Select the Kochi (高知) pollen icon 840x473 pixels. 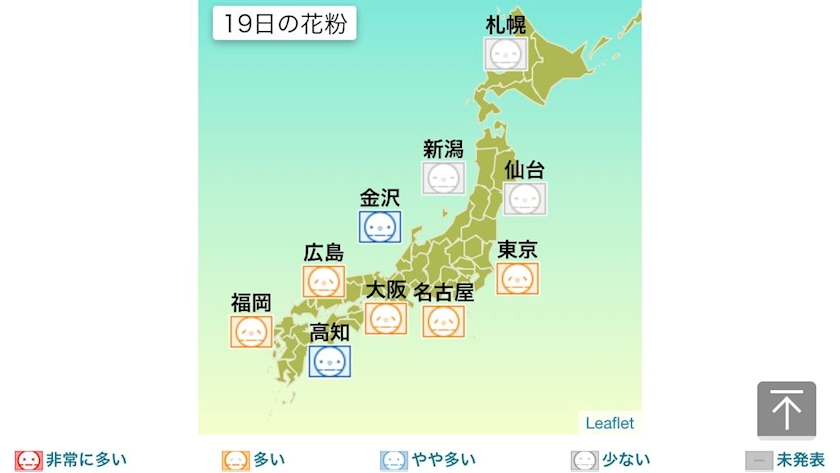click(x=329, y=361)
